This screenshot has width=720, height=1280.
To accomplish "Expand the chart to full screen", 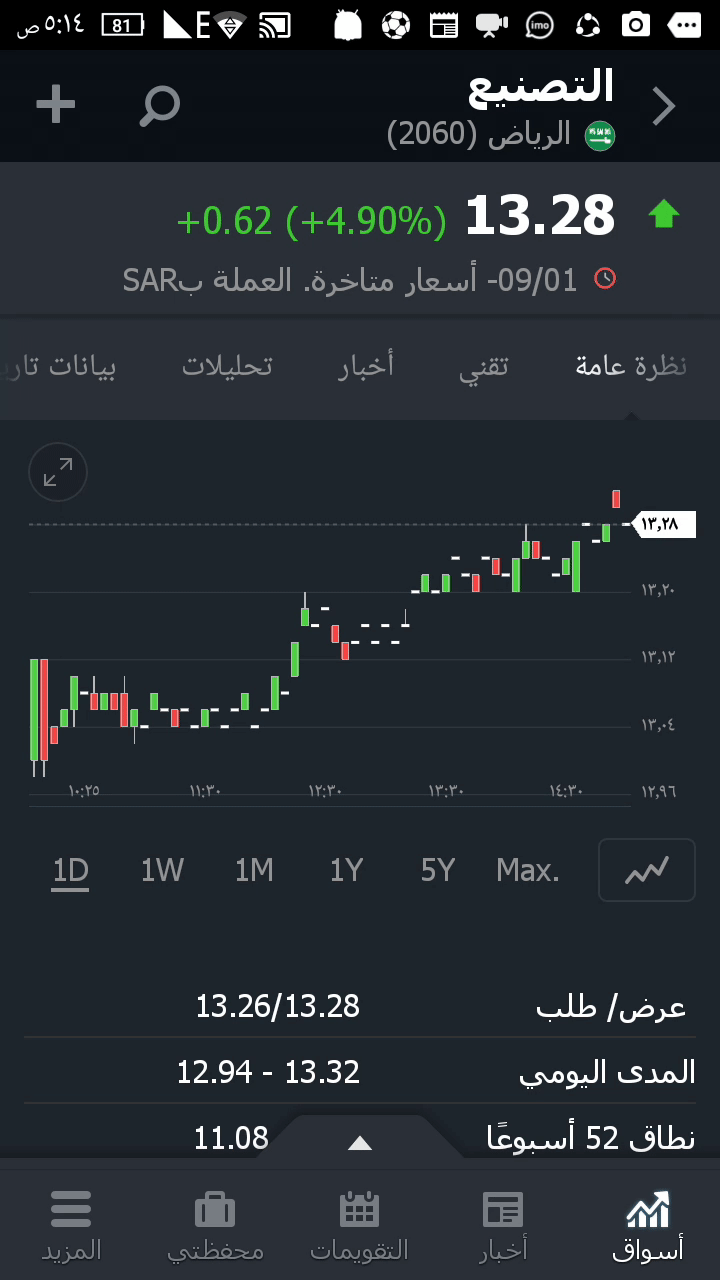I will (58, 472).
